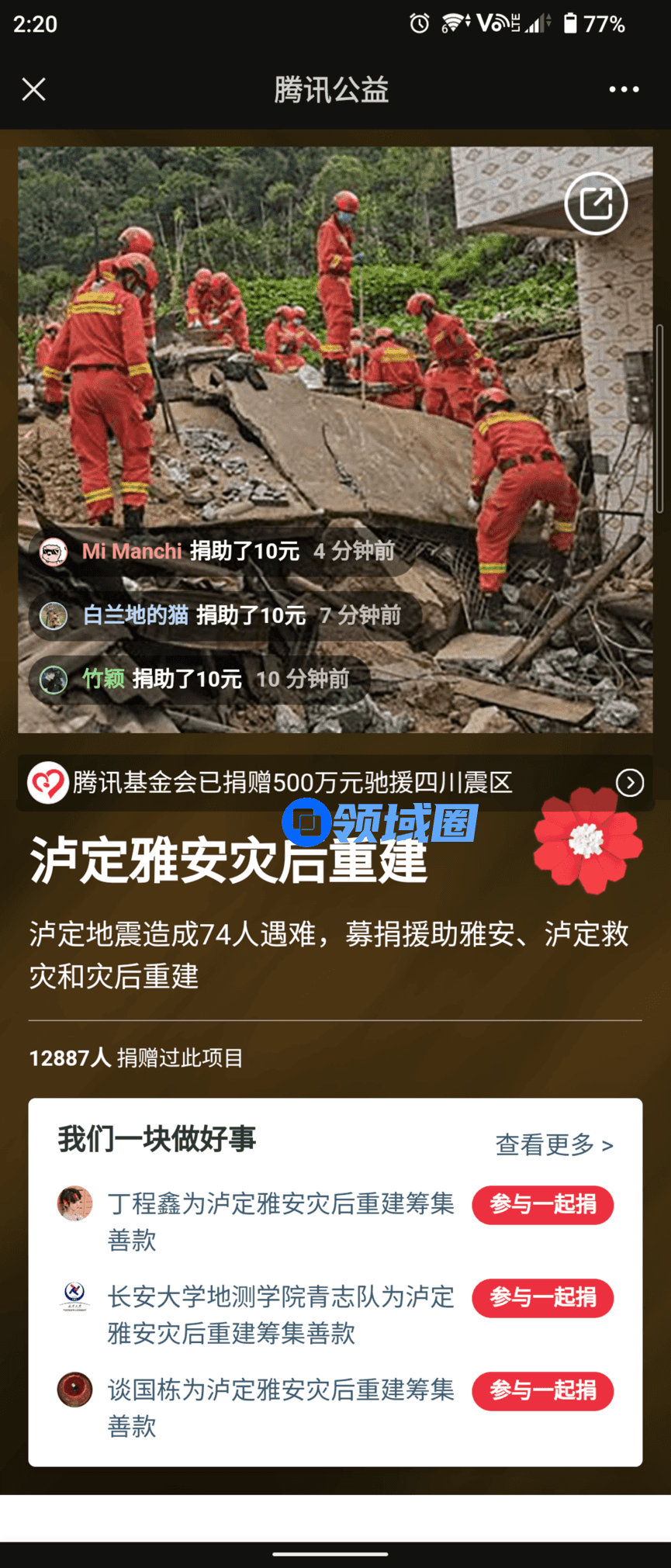Close the Tencent Charity page
The image size is (671, 1568).
(33, 89)
